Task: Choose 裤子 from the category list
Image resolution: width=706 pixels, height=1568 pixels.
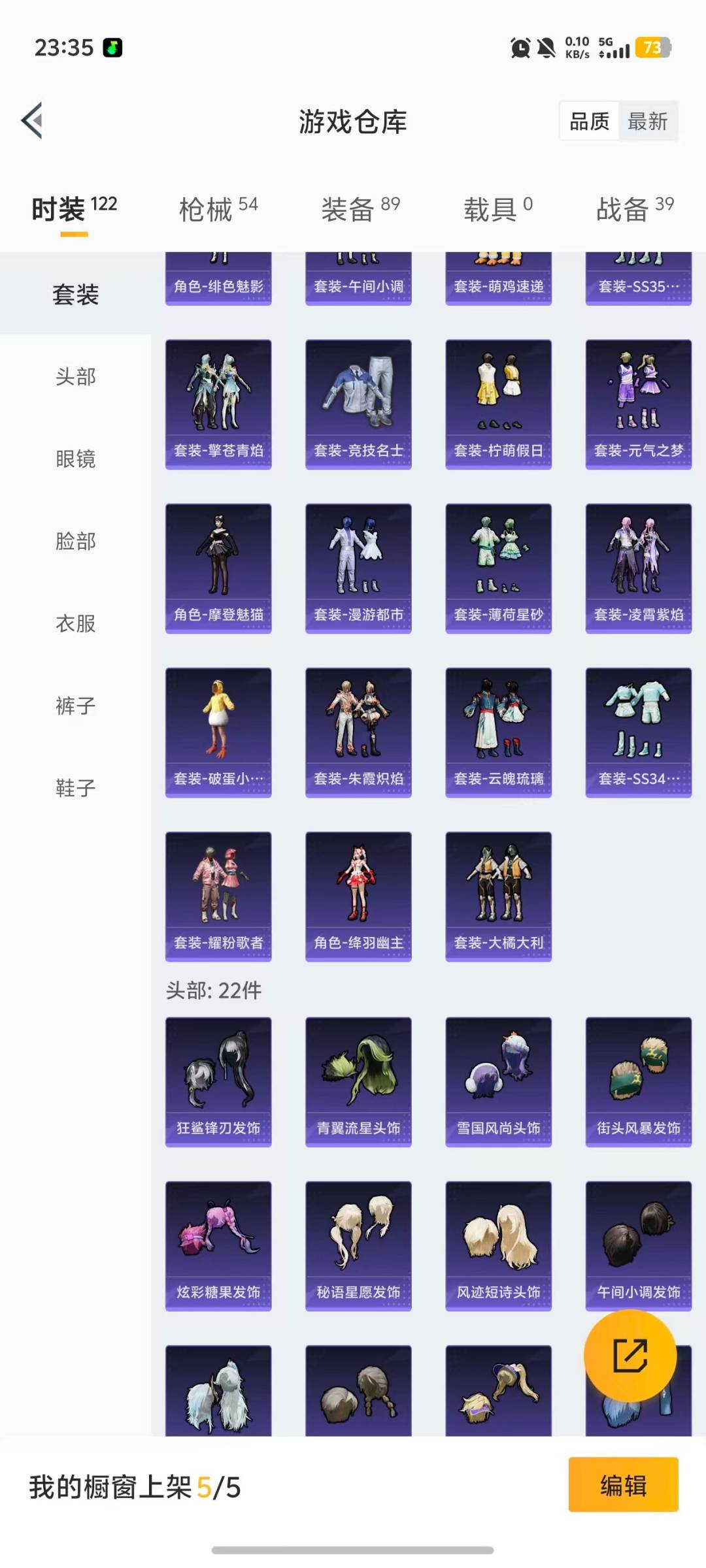Action: coord(74,706)
